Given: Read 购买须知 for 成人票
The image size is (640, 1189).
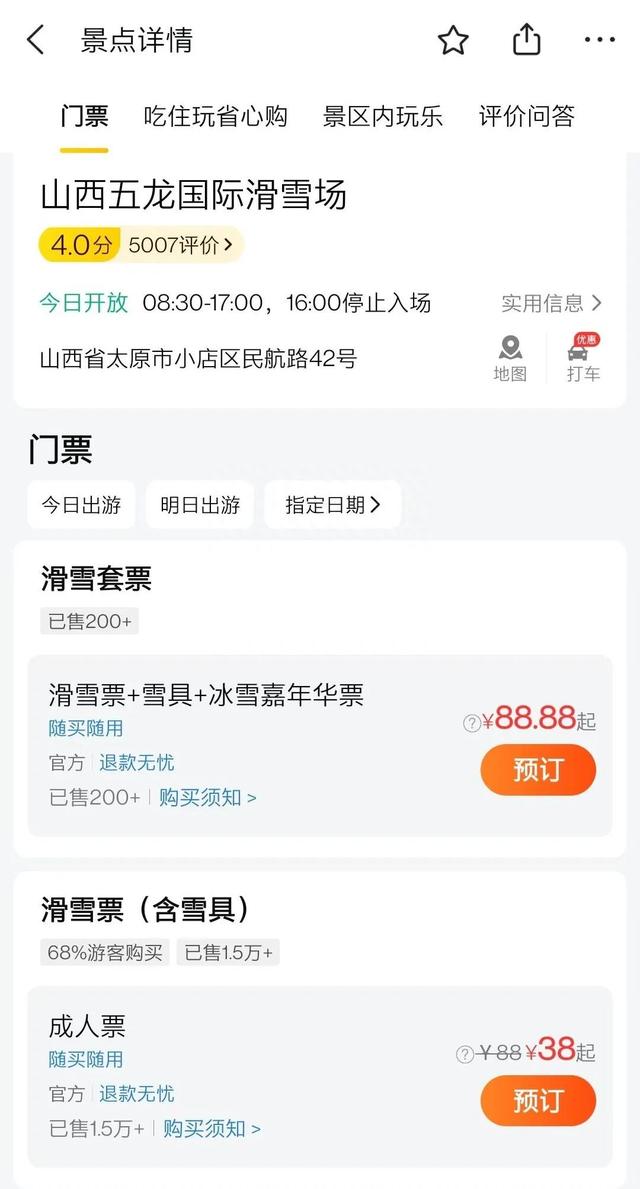Looking at the screenshot, I should coord(212,1128).
